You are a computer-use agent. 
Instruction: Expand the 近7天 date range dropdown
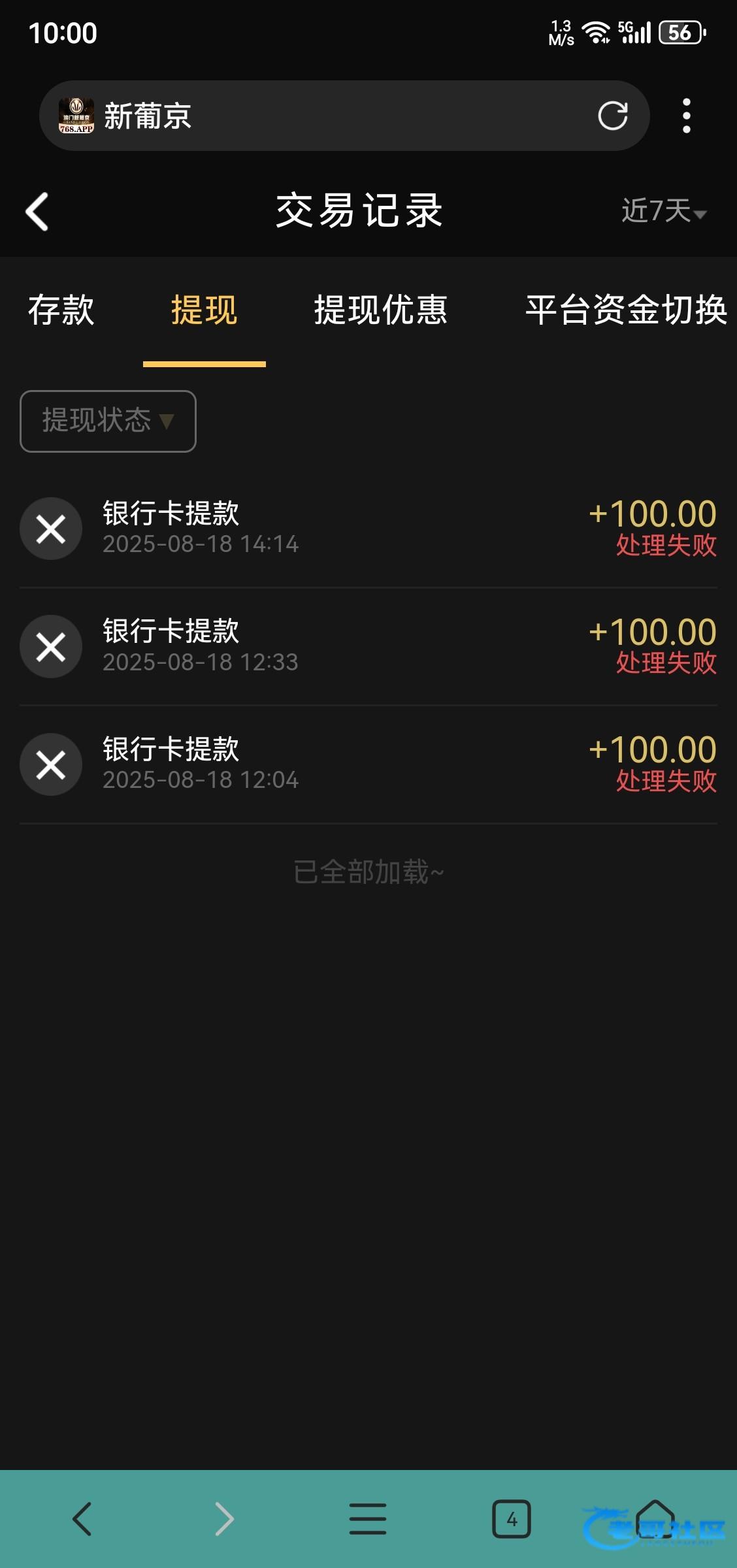coord(663,211)
